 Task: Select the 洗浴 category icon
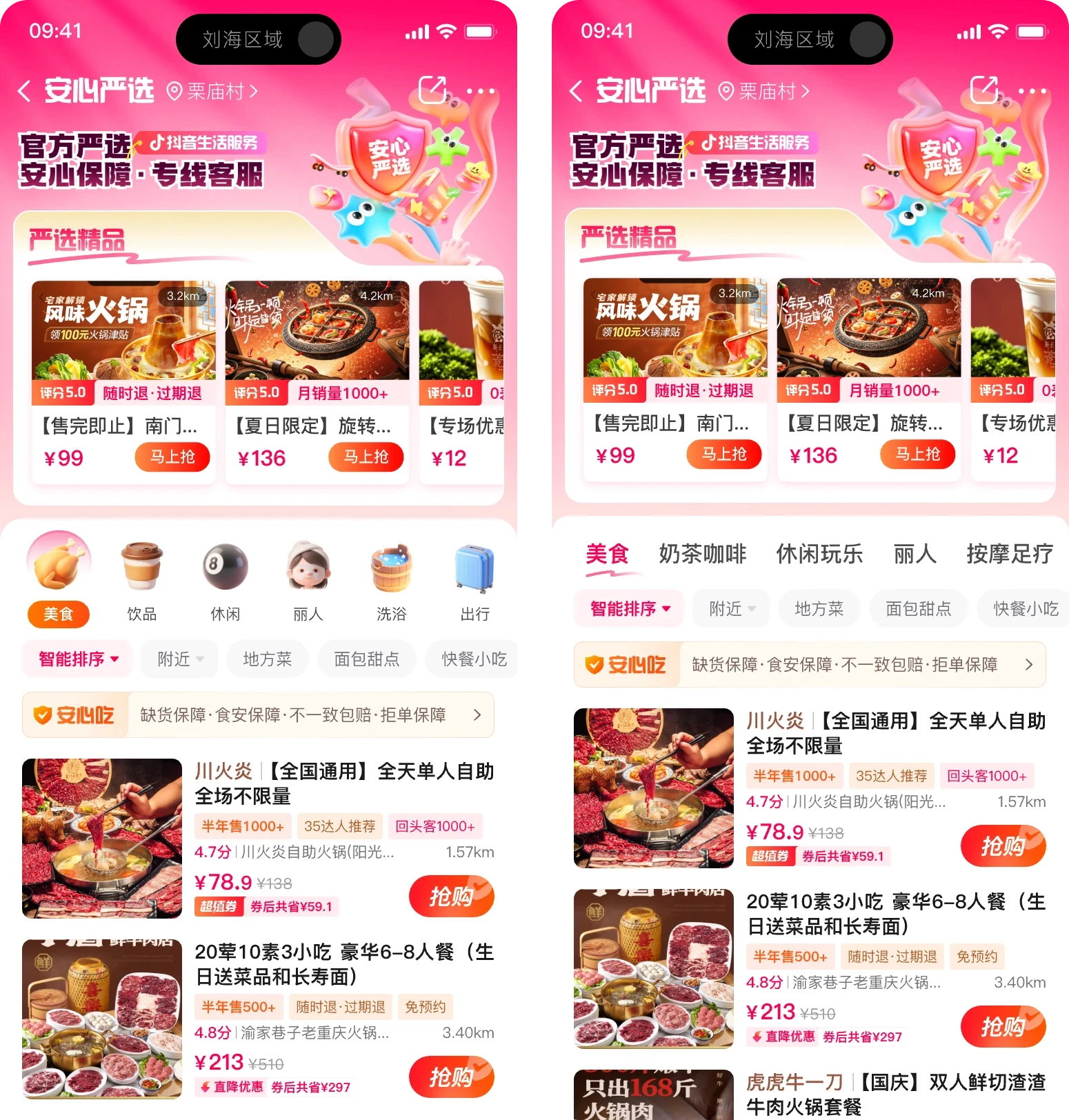click(x=391, y=567)
